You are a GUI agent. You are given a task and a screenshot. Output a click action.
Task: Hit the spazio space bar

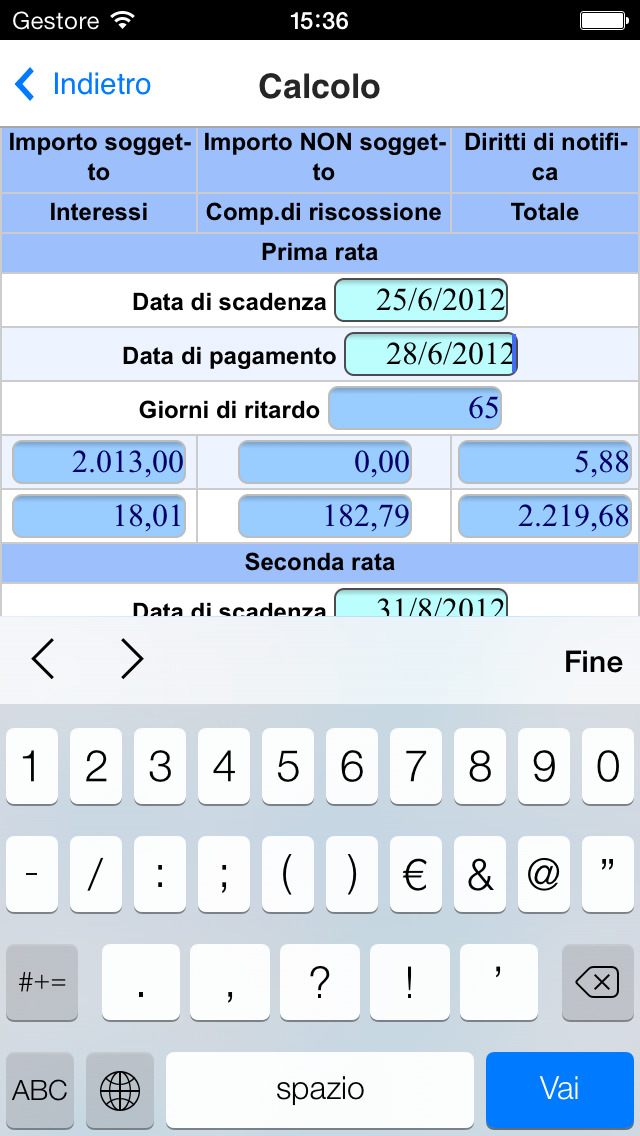point(320,1089)
